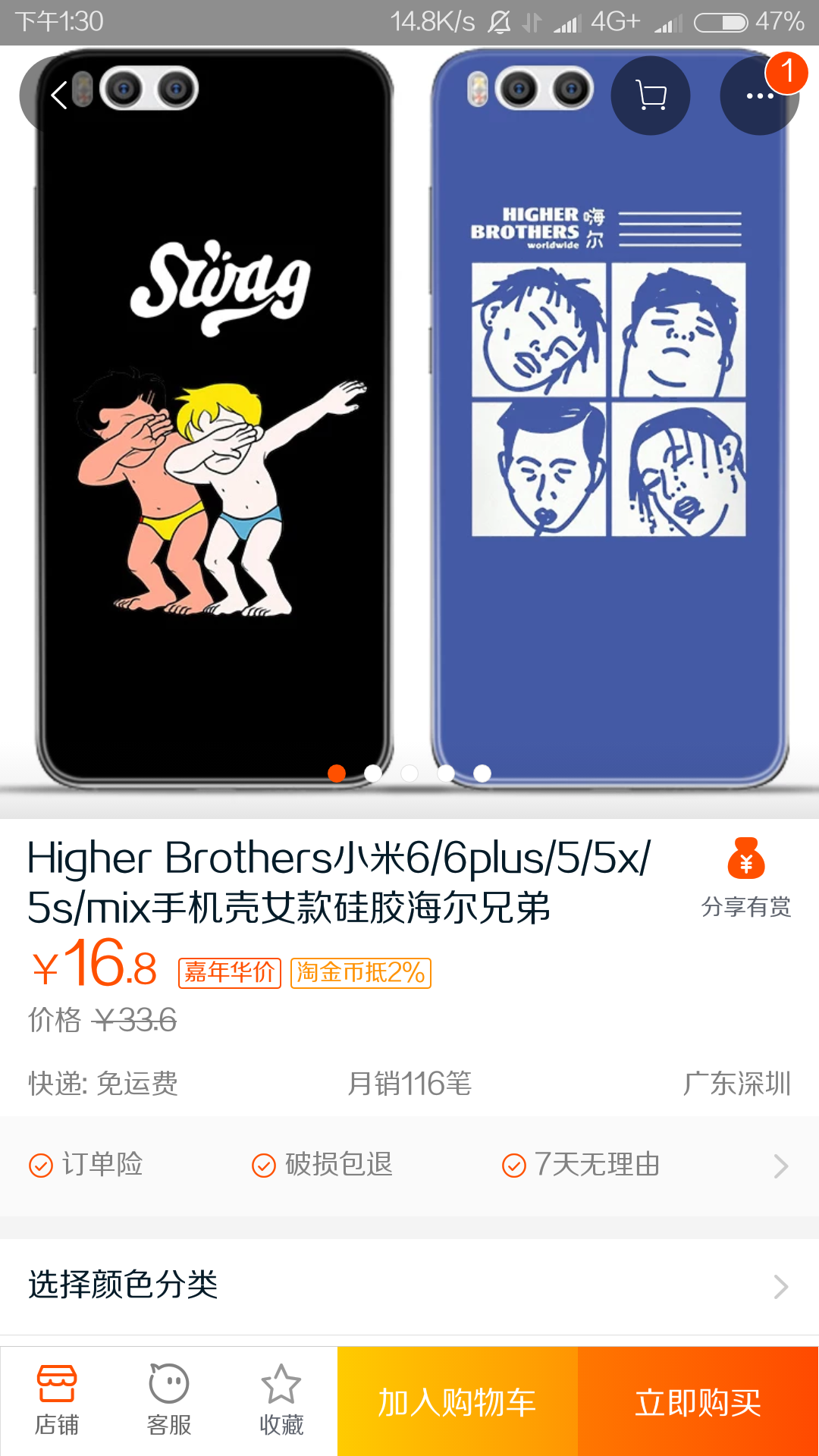This screenshot has height=1456, width=819.
Task: Buy now with 立即购买
Action: [698, 1402]
